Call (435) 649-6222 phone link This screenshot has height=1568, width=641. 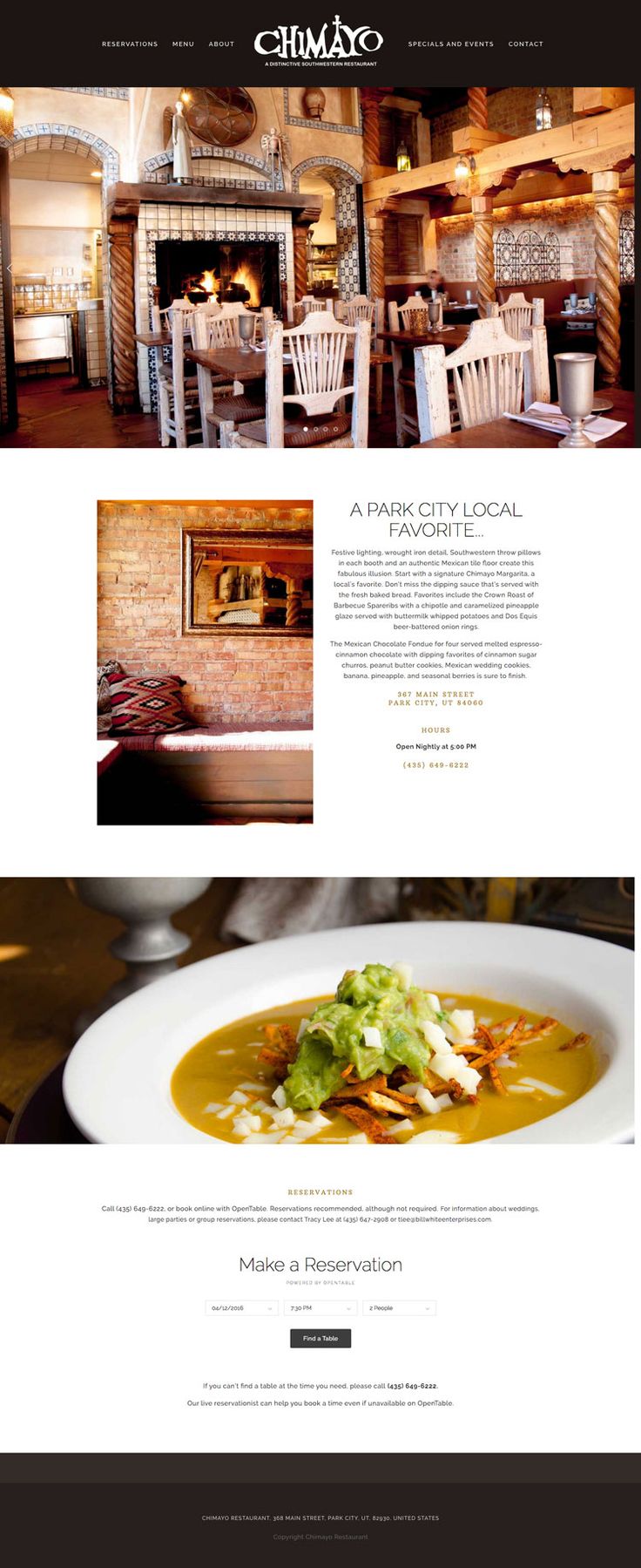pyautogui.click(x=435, y=765)
